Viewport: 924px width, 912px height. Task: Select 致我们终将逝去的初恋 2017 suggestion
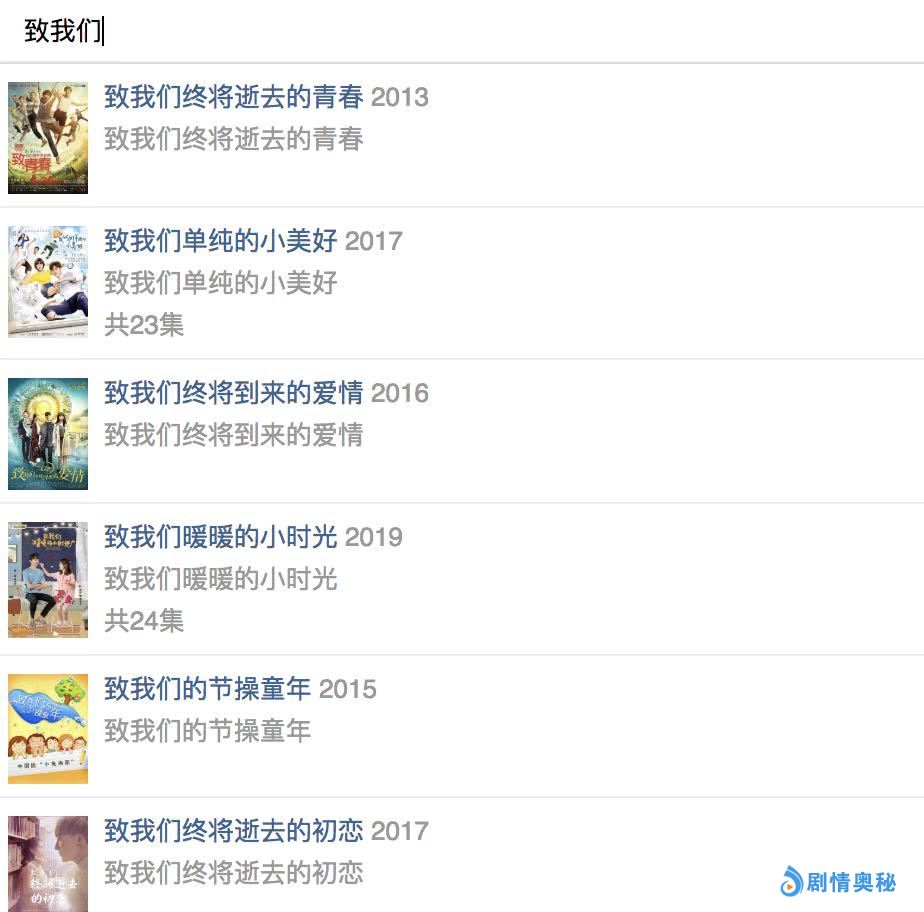click(266, 832)
